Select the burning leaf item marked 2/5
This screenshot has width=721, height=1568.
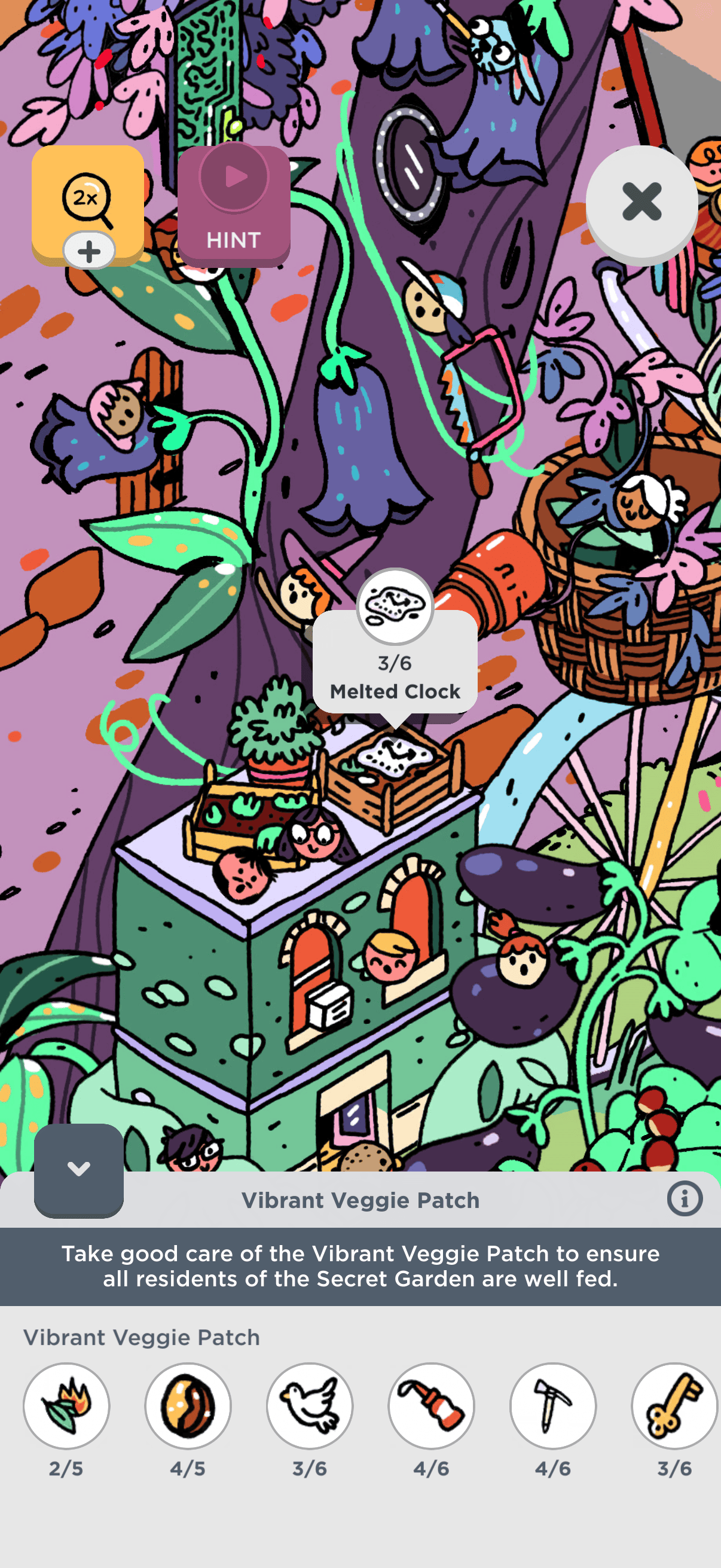pos(66,1405)
